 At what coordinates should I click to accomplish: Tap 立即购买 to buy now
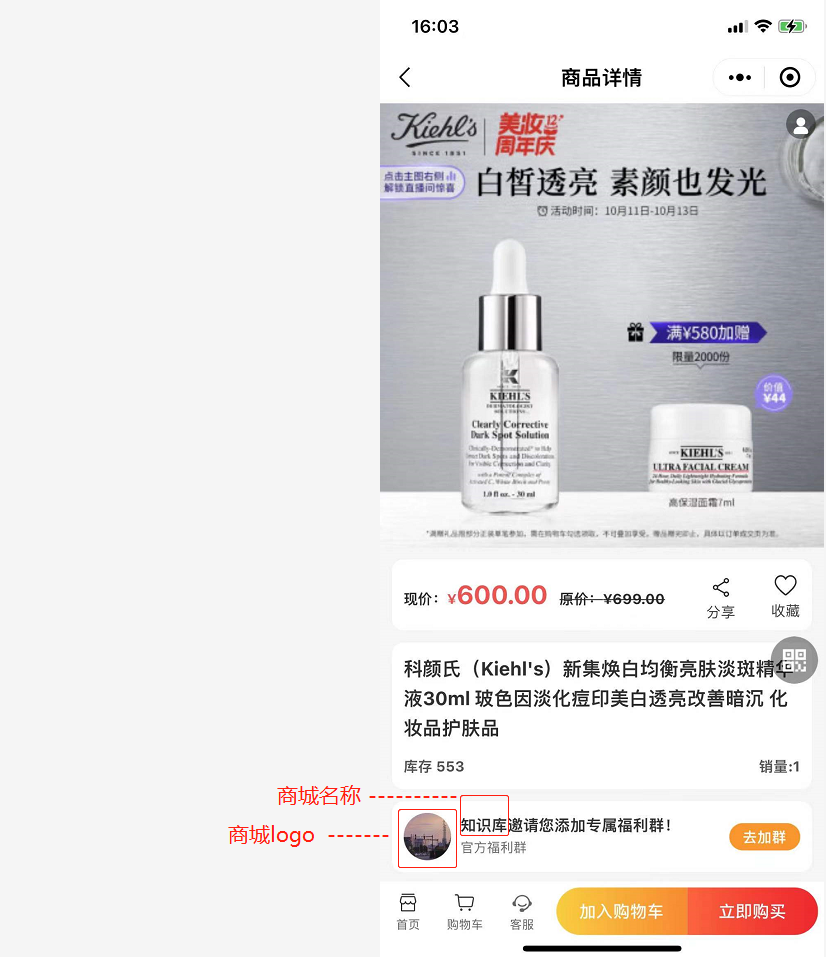(752, 912)
